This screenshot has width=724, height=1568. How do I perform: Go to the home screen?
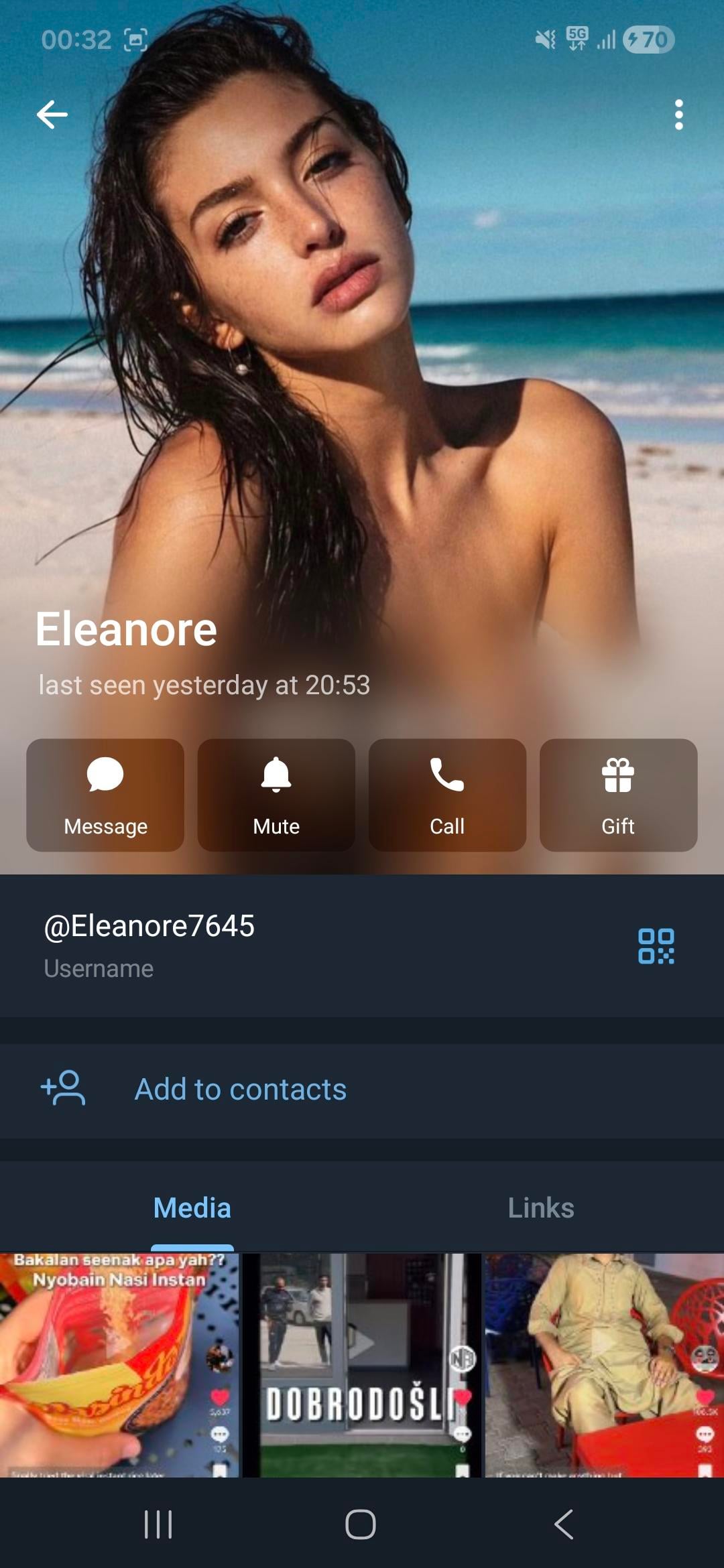(361, 1524)
